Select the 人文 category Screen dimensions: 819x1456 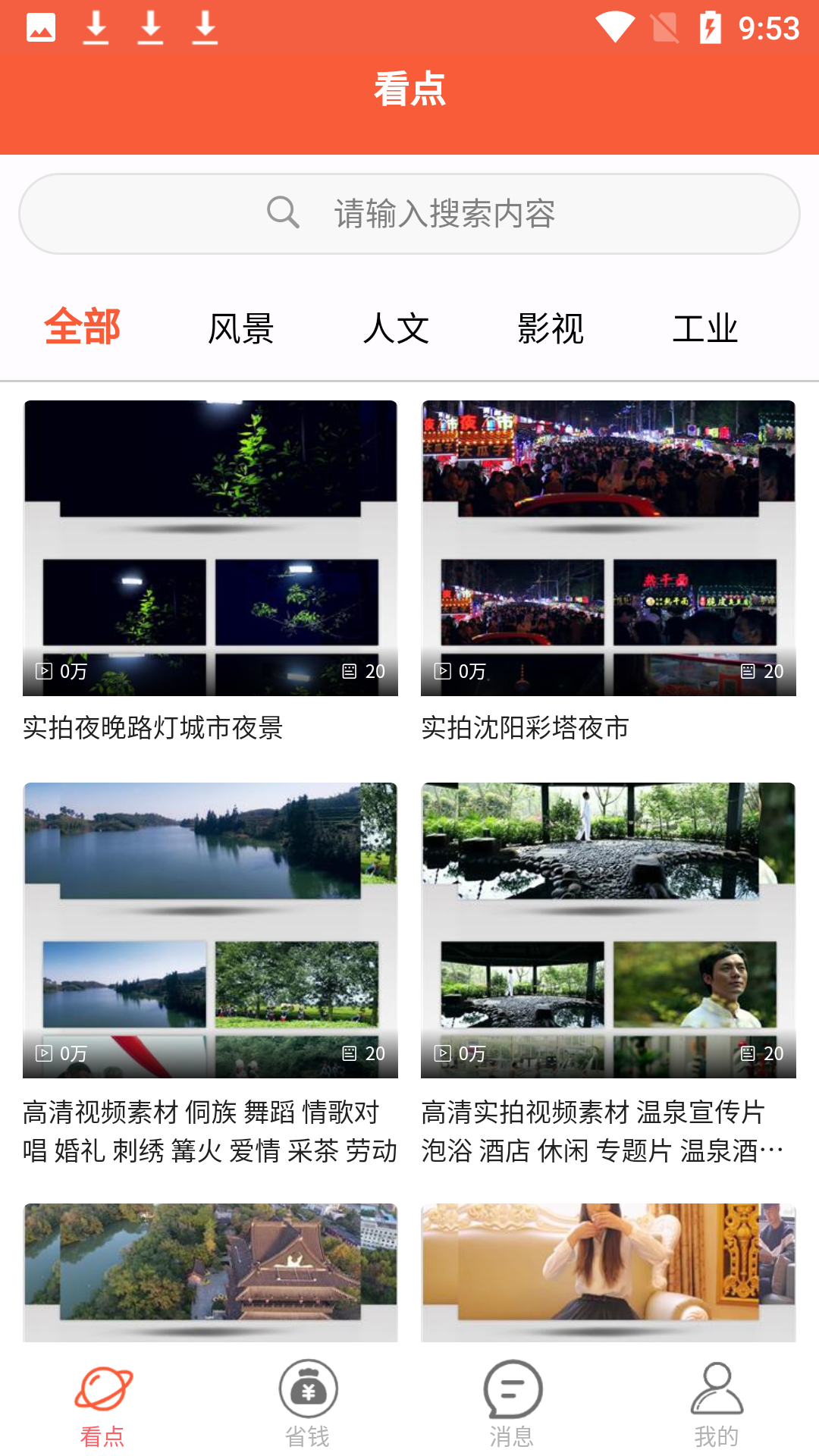tap(396, 328)
